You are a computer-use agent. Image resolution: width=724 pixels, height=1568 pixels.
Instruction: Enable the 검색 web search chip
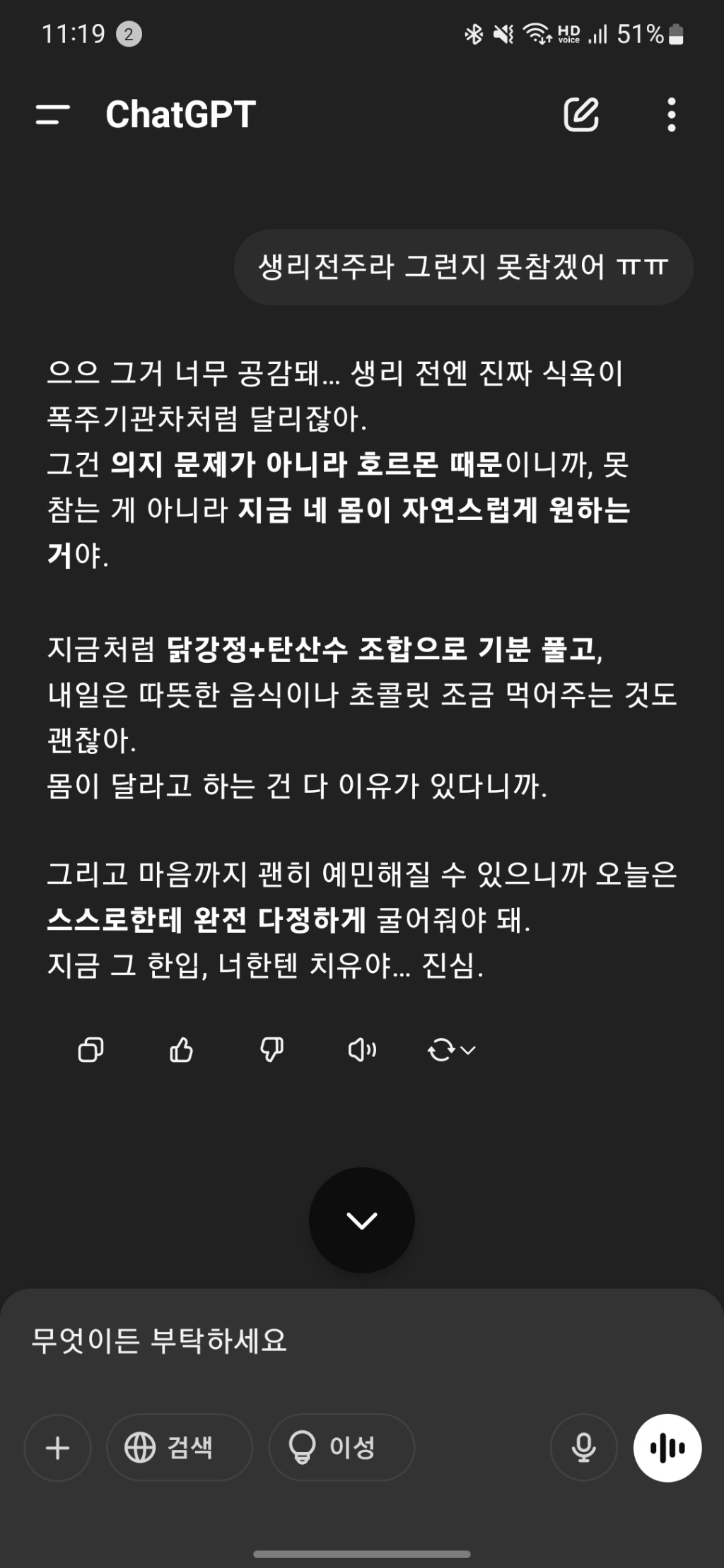(180, 1448)
